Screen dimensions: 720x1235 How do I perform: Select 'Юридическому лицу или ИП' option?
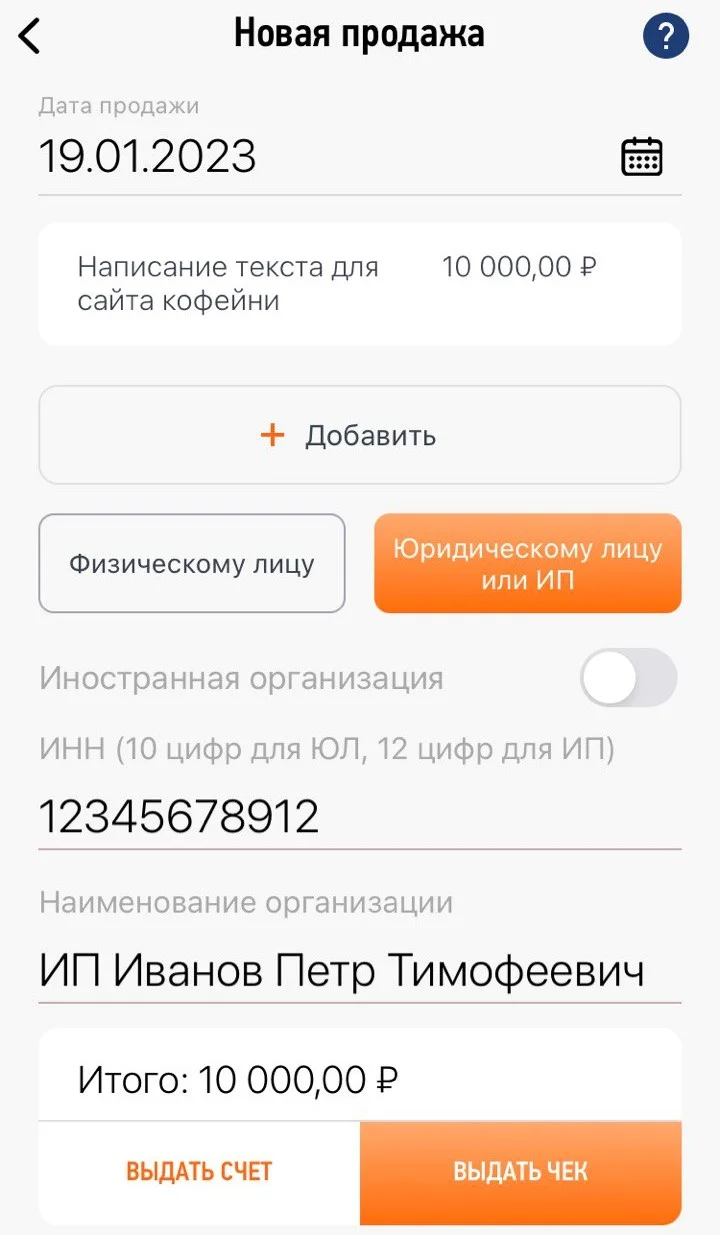point(527,564)
